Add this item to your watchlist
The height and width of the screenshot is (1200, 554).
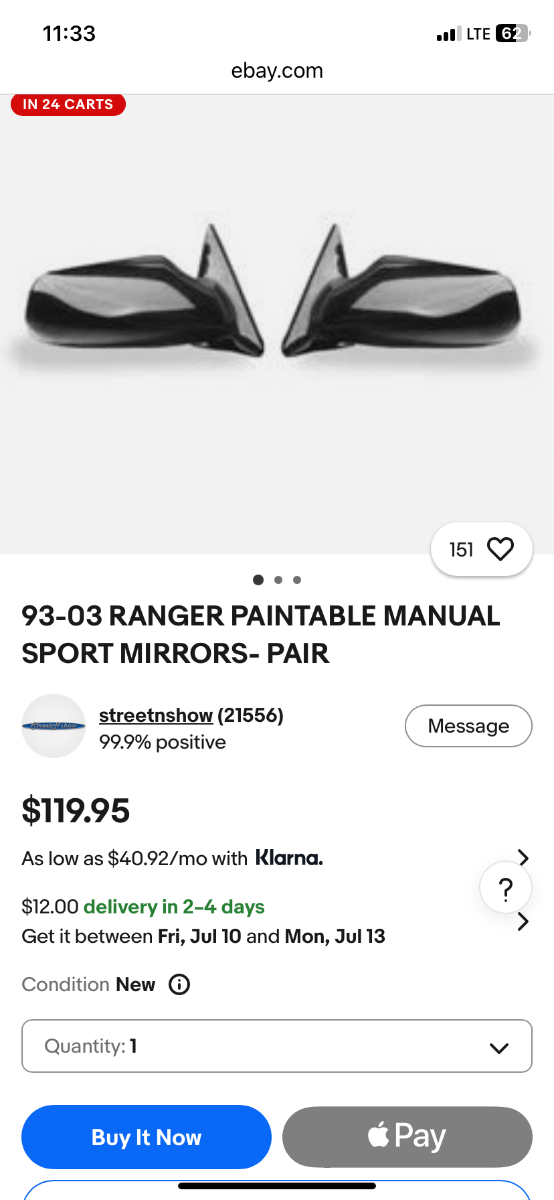[481, 549]
